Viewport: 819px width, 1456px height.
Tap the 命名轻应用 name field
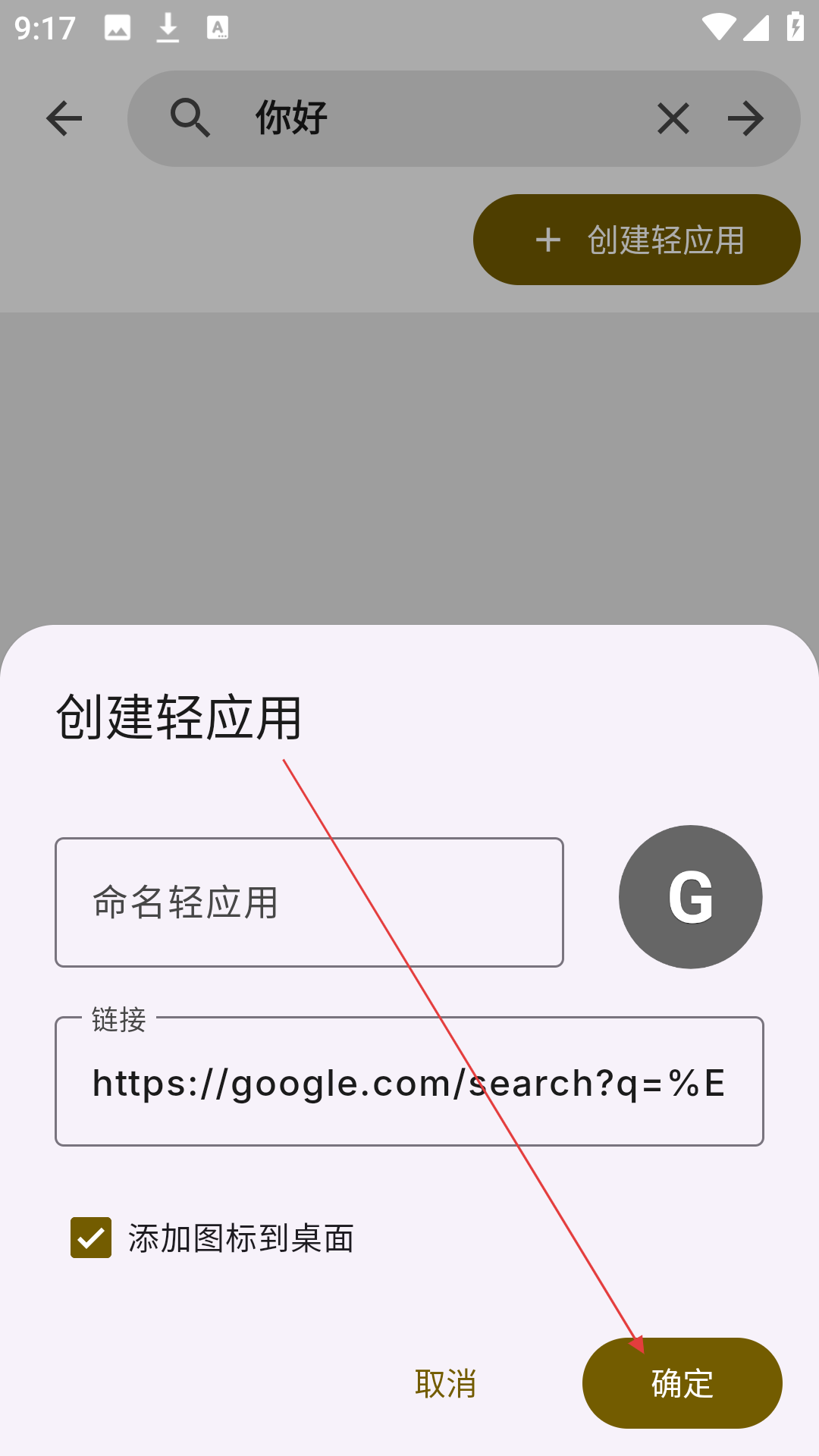pos(309,902)
